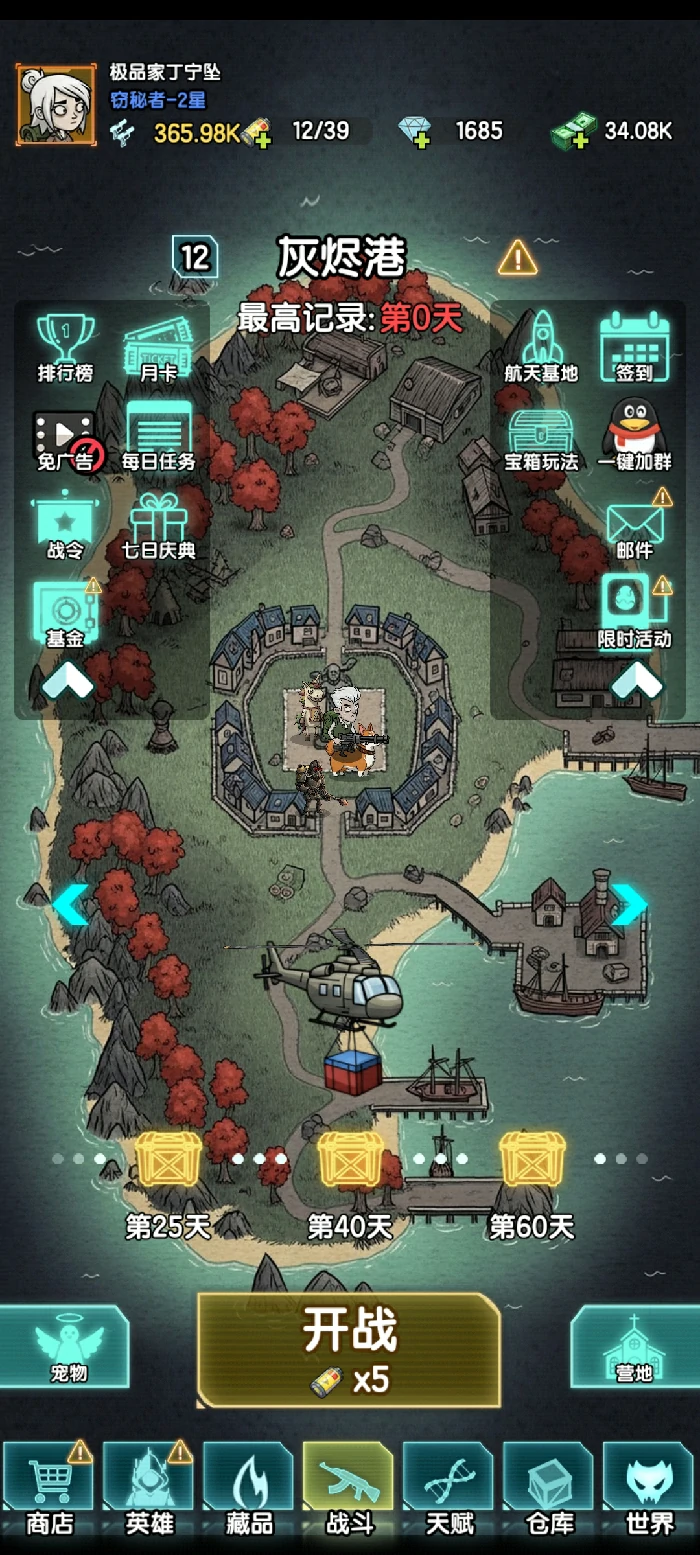This screenshot has height=1555, width=700.
Task: Go to the previous map with left arrow
Action: tap(70, 903)
